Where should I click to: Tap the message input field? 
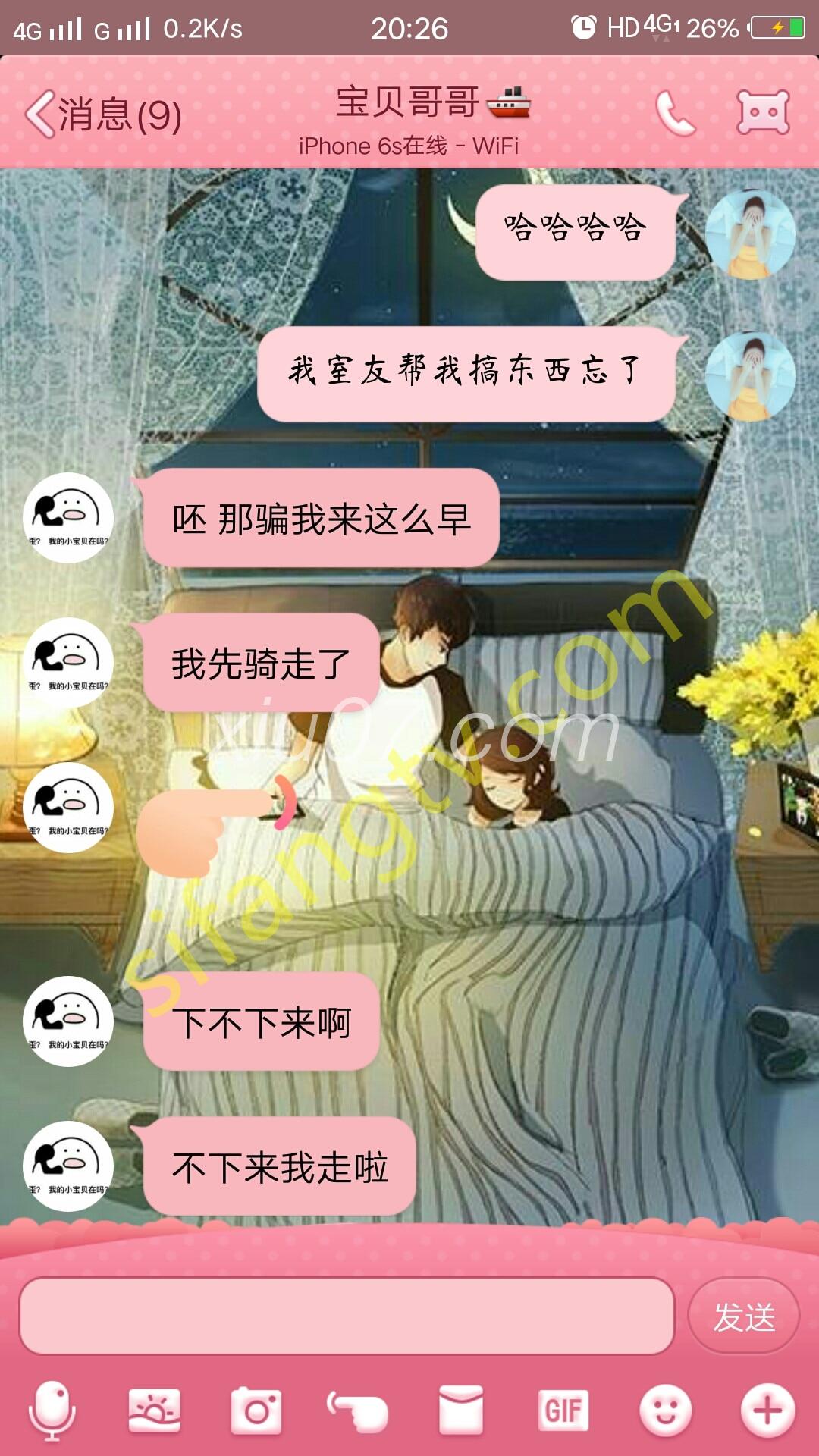click(x=347, y=1316)
